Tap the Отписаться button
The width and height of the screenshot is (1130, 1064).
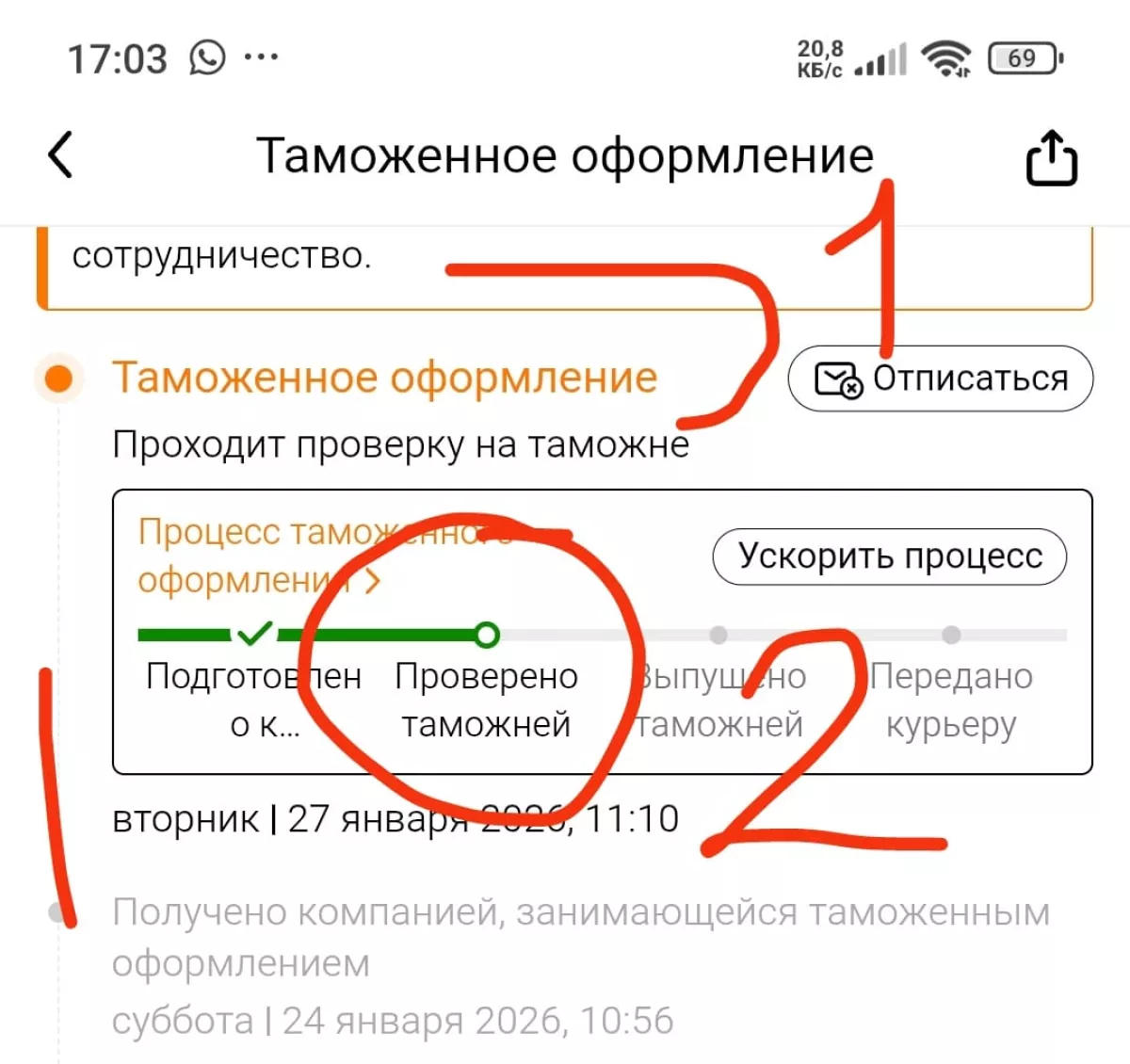(940, 379)
